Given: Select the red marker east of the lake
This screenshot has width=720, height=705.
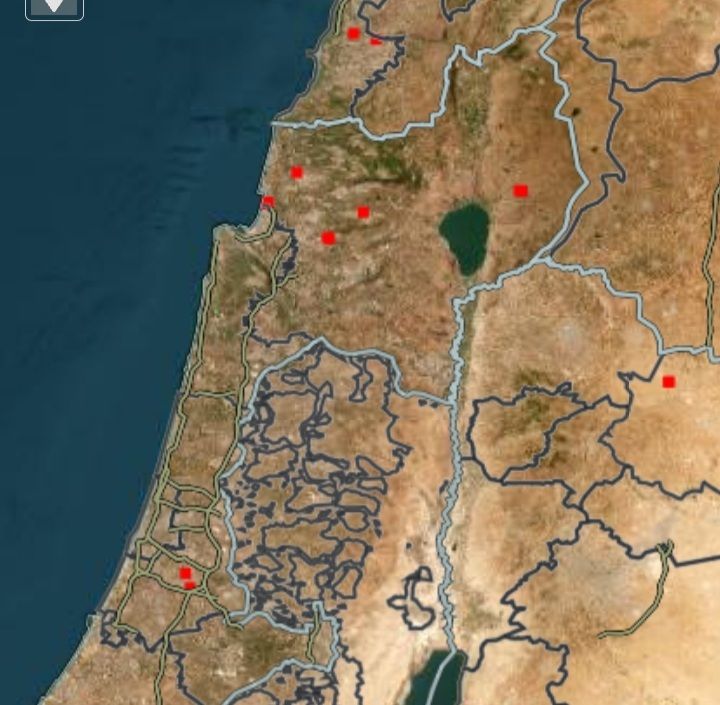Looking at the screenshot, I should (520, 190).
